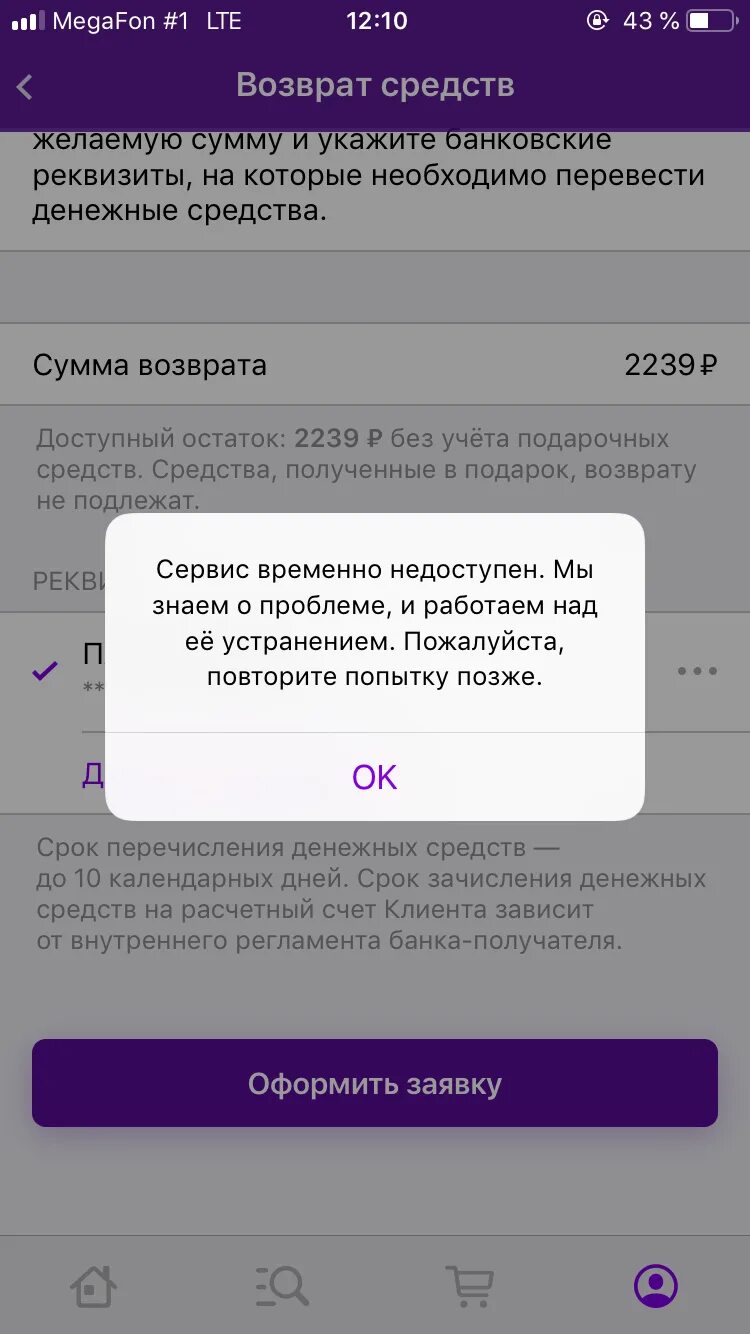Viewport: 750px width, 1334px height.
Task: Open the shopping cart tab
Action: coord(469,1285)
